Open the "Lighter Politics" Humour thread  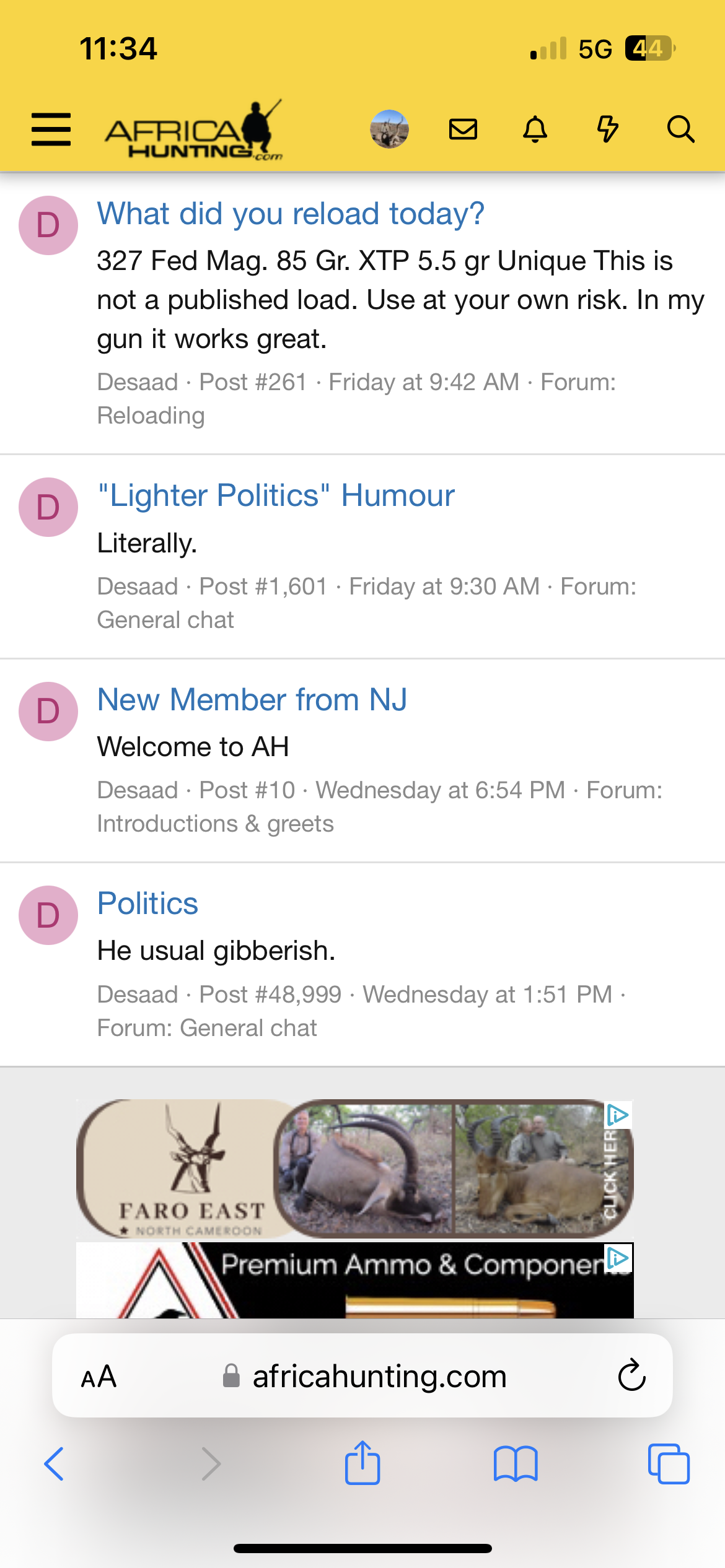[x=276, y=495]
